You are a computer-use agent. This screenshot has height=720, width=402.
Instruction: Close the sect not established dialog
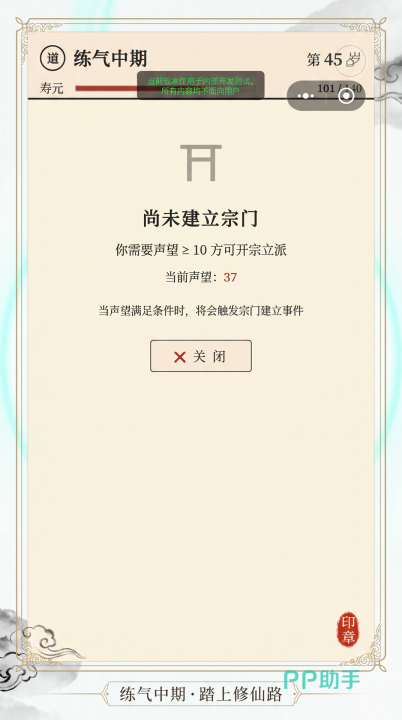(x=201, y=356)
